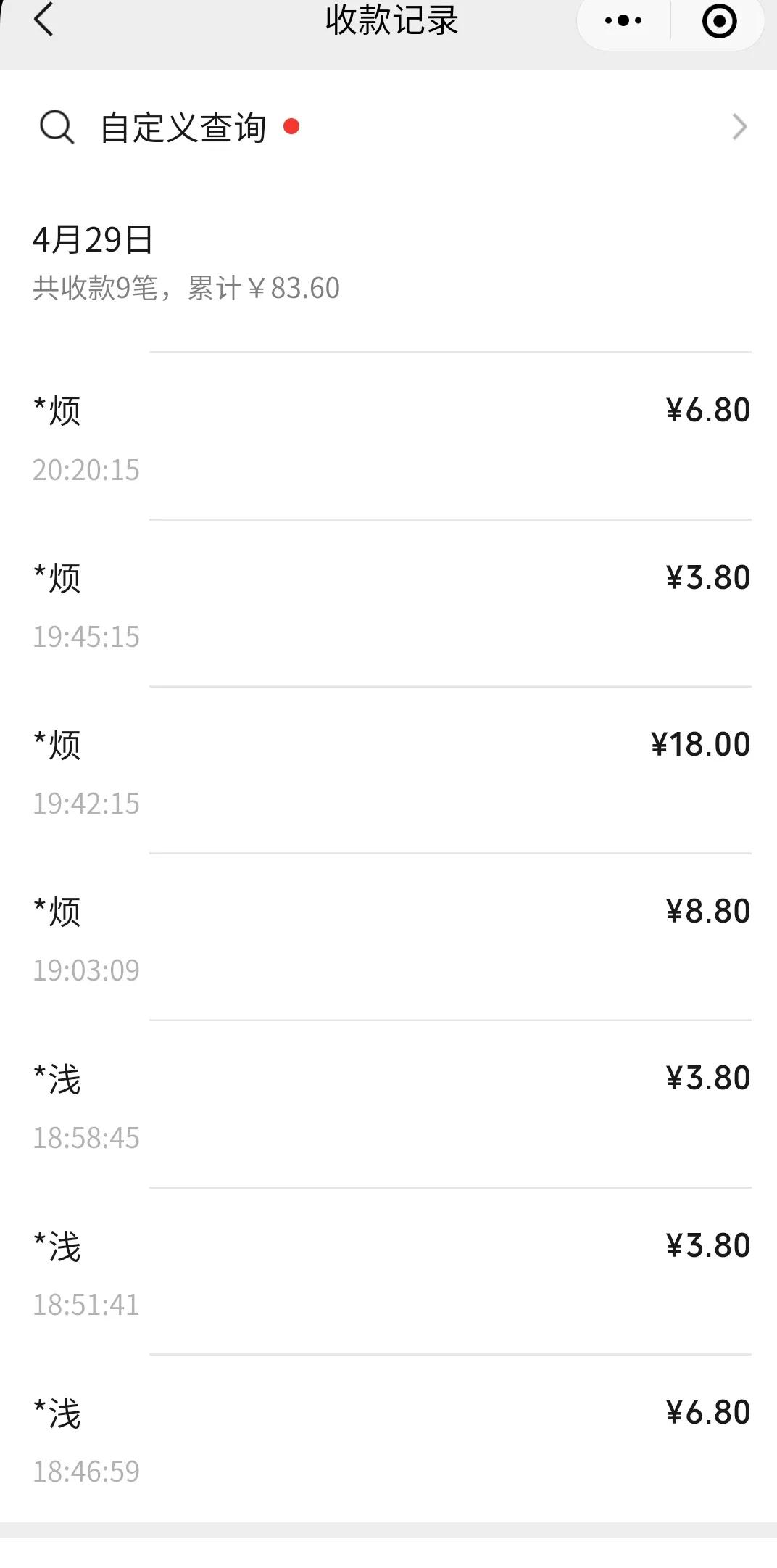Open the mini program three-dot menu

[623, 21]
